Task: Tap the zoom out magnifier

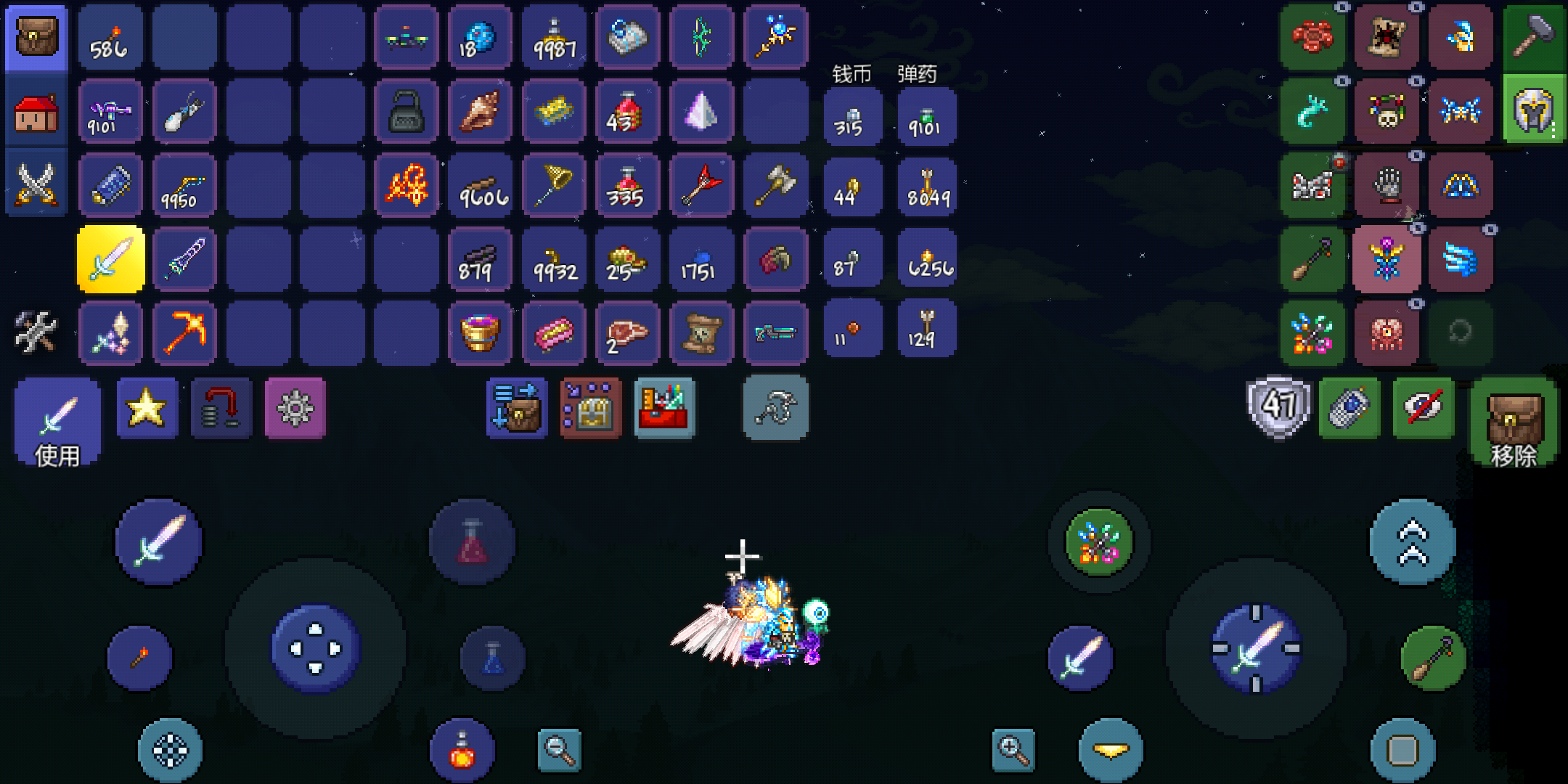Action: 559,750
